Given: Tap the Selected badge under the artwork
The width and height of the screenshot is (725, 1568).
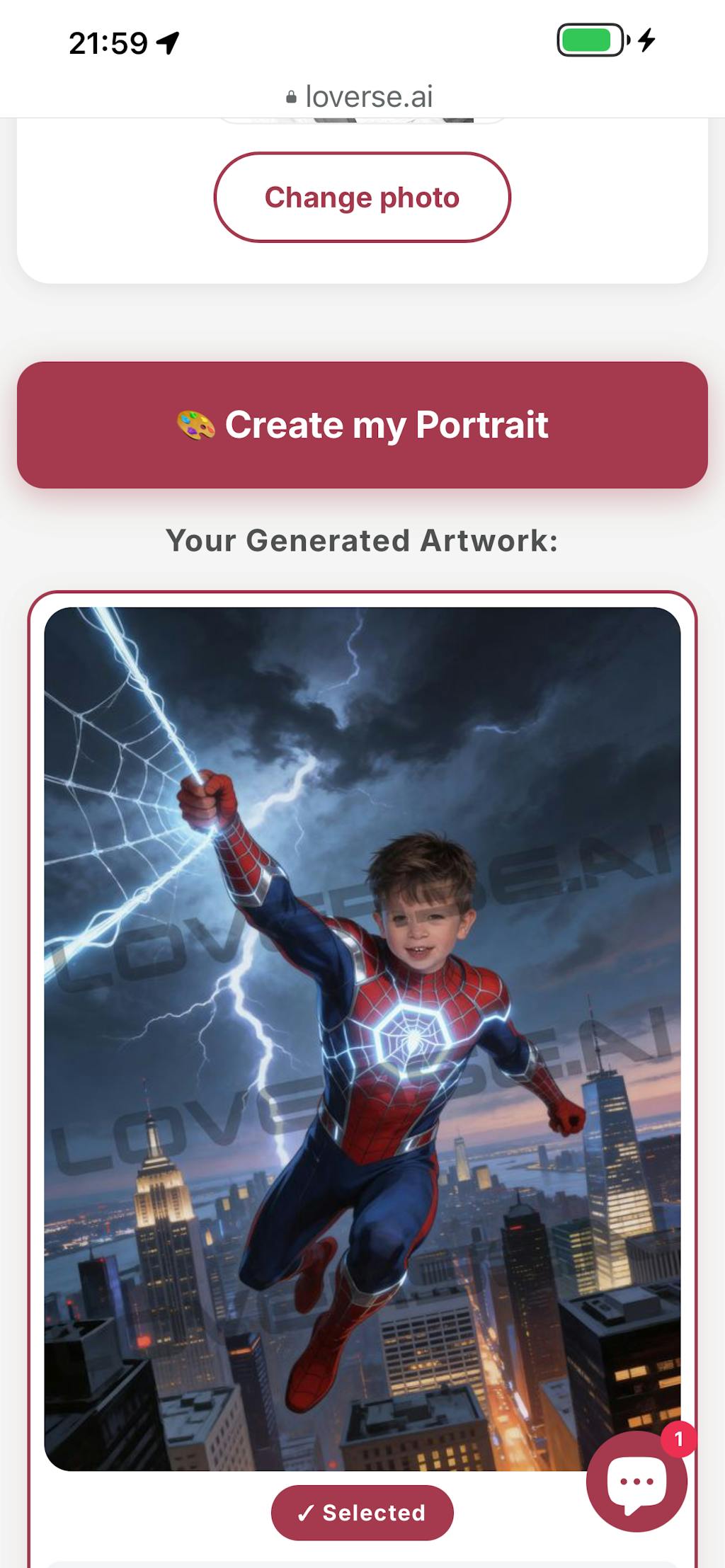Looking at the screenshot, I should point(362,1513).
